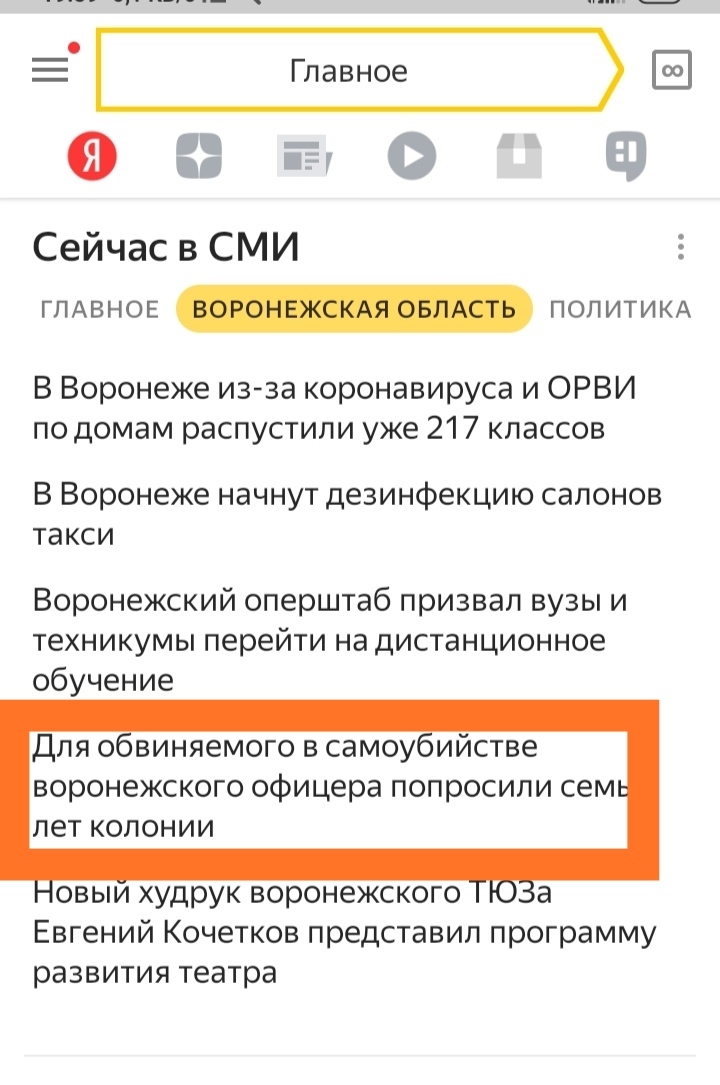Open news about universities going remote

pyautogui.click(x=330, y=640)
